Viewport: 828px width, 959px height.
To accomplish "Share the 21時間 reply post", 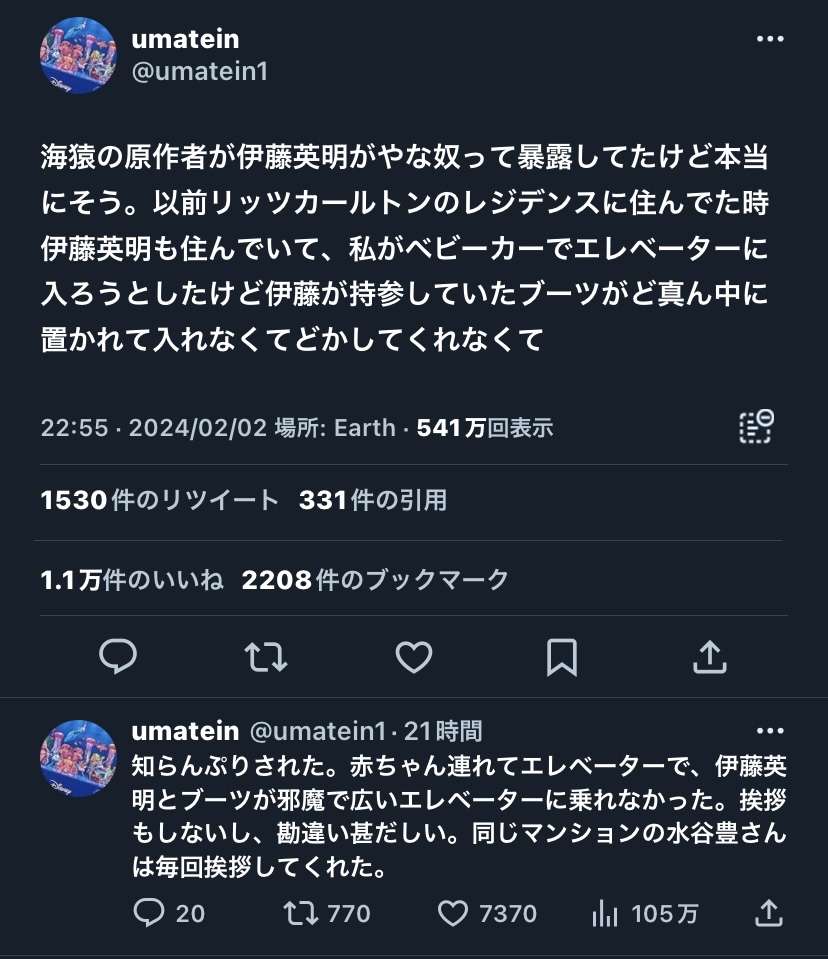I will 767,913.
